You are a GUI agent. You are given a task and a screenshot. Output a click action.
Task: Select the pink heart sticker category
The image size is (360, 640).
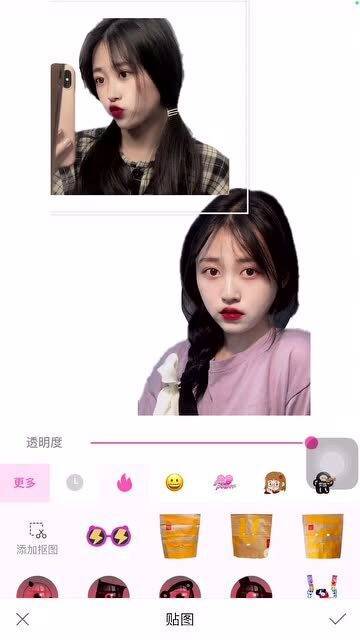[224, 482]
